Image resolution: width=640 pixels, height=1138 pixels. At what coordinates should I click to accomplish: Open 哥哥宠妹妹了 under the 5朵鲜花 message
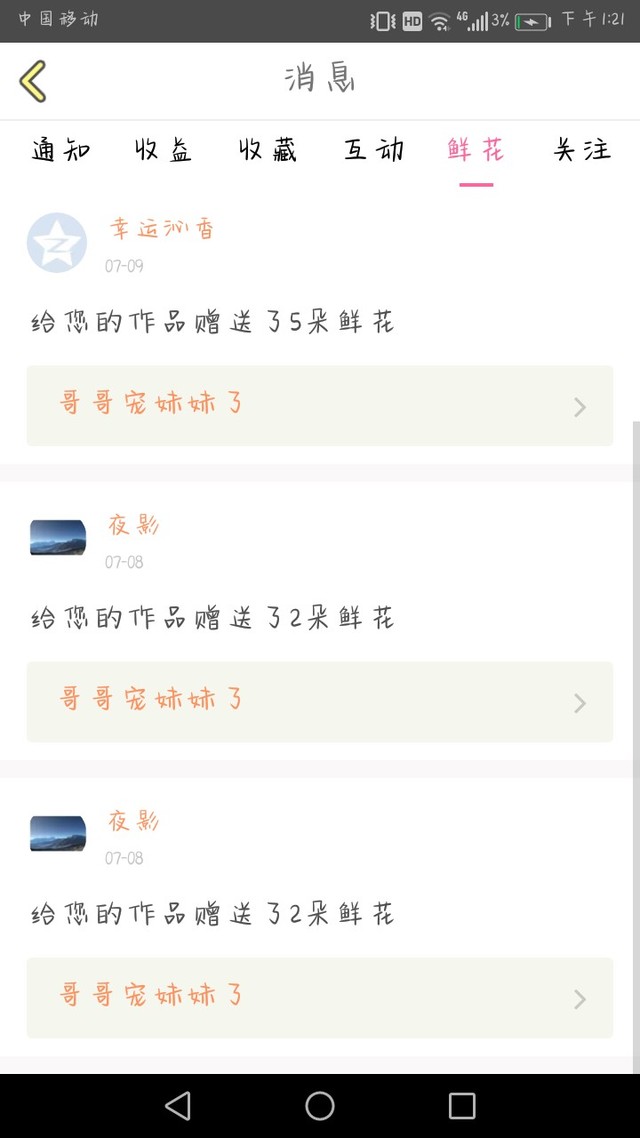(x=319, y=405)
